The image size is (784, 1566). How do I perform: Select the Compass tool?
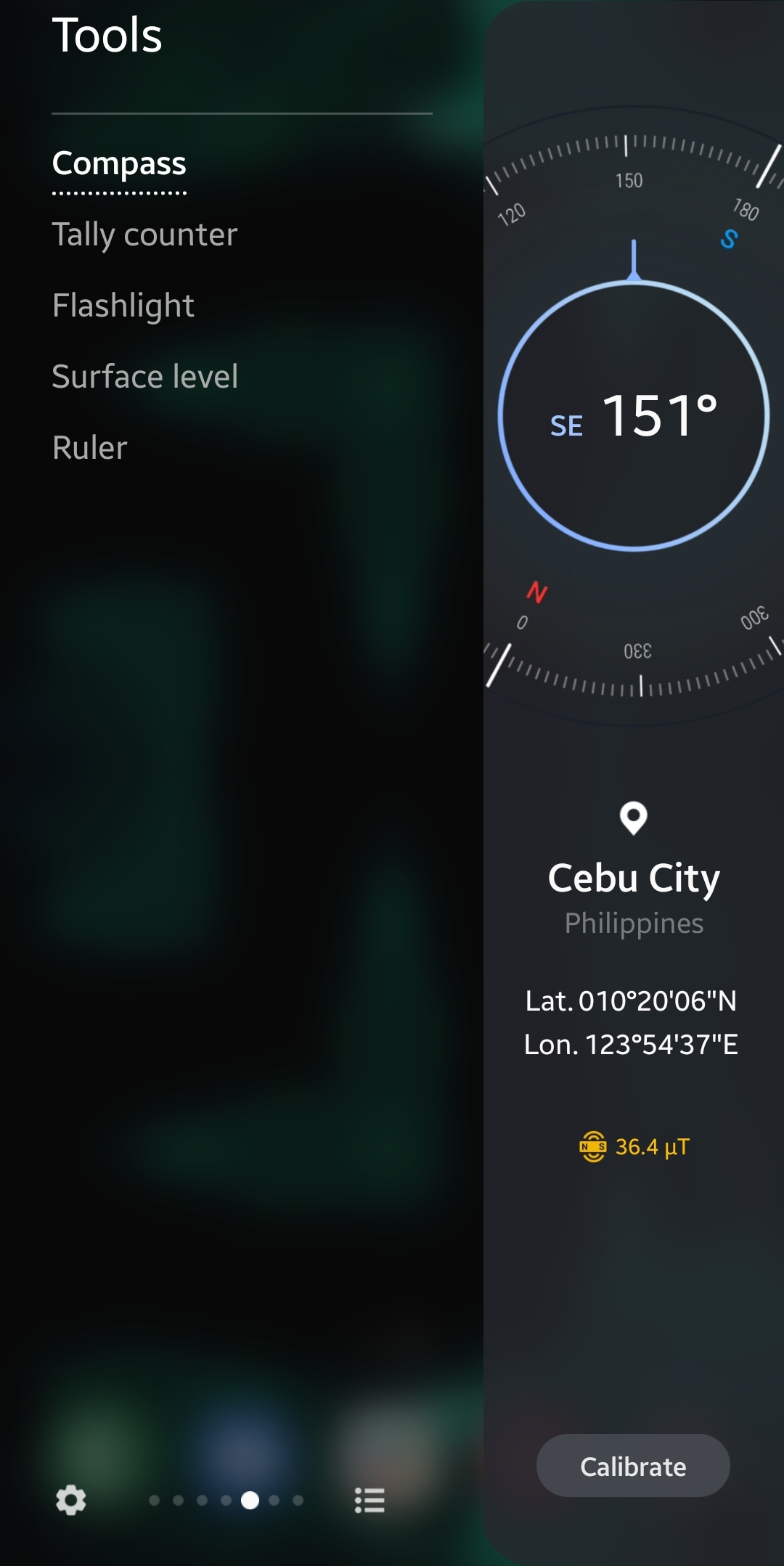coord(119,164)
